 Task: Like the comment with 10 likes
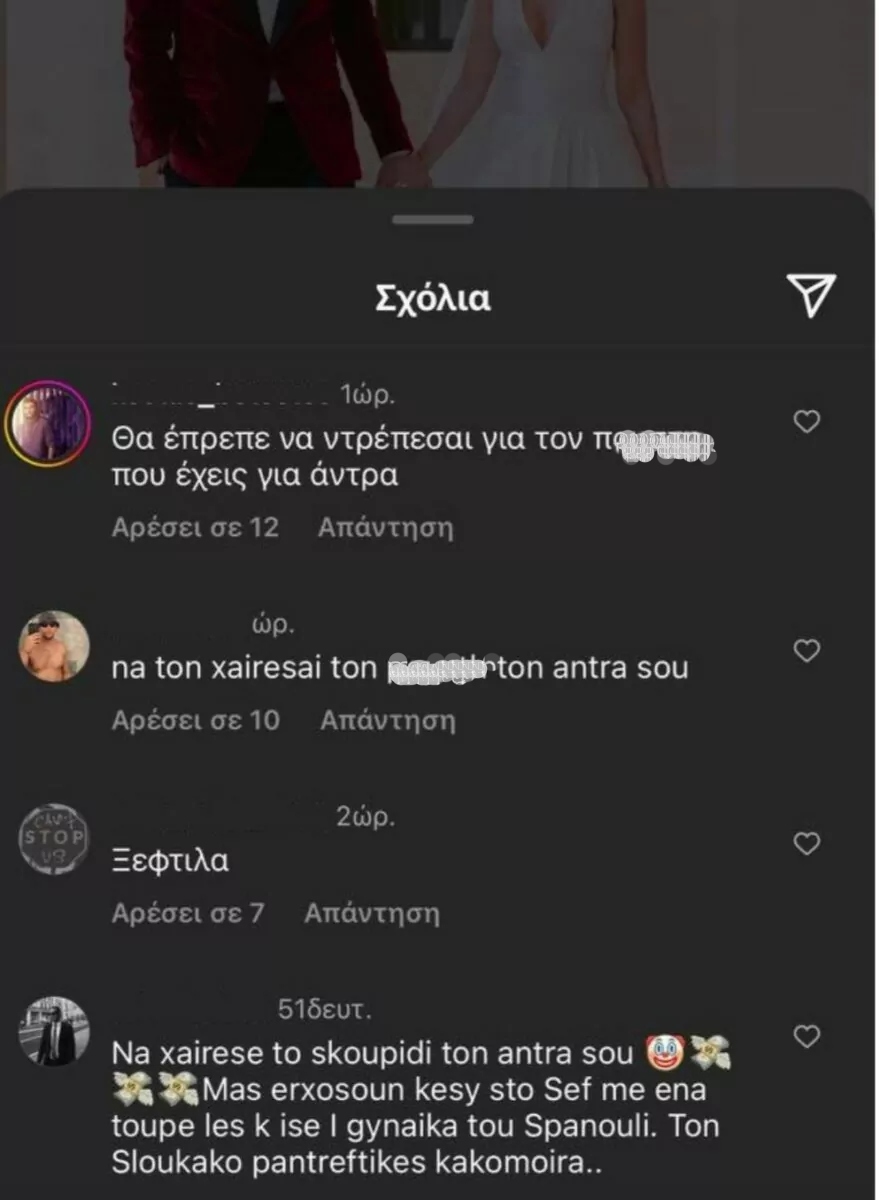click(x=806, y=651)
